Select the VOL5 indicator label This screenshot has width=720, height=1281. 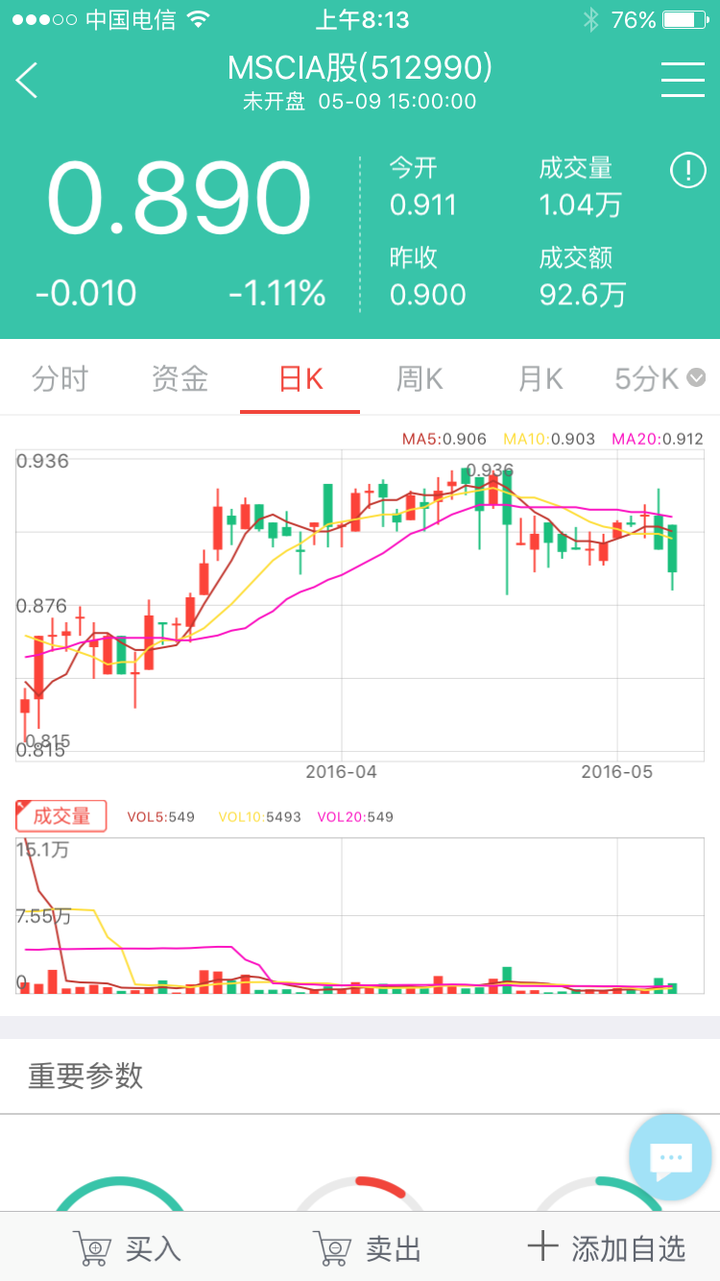(160, 816)
